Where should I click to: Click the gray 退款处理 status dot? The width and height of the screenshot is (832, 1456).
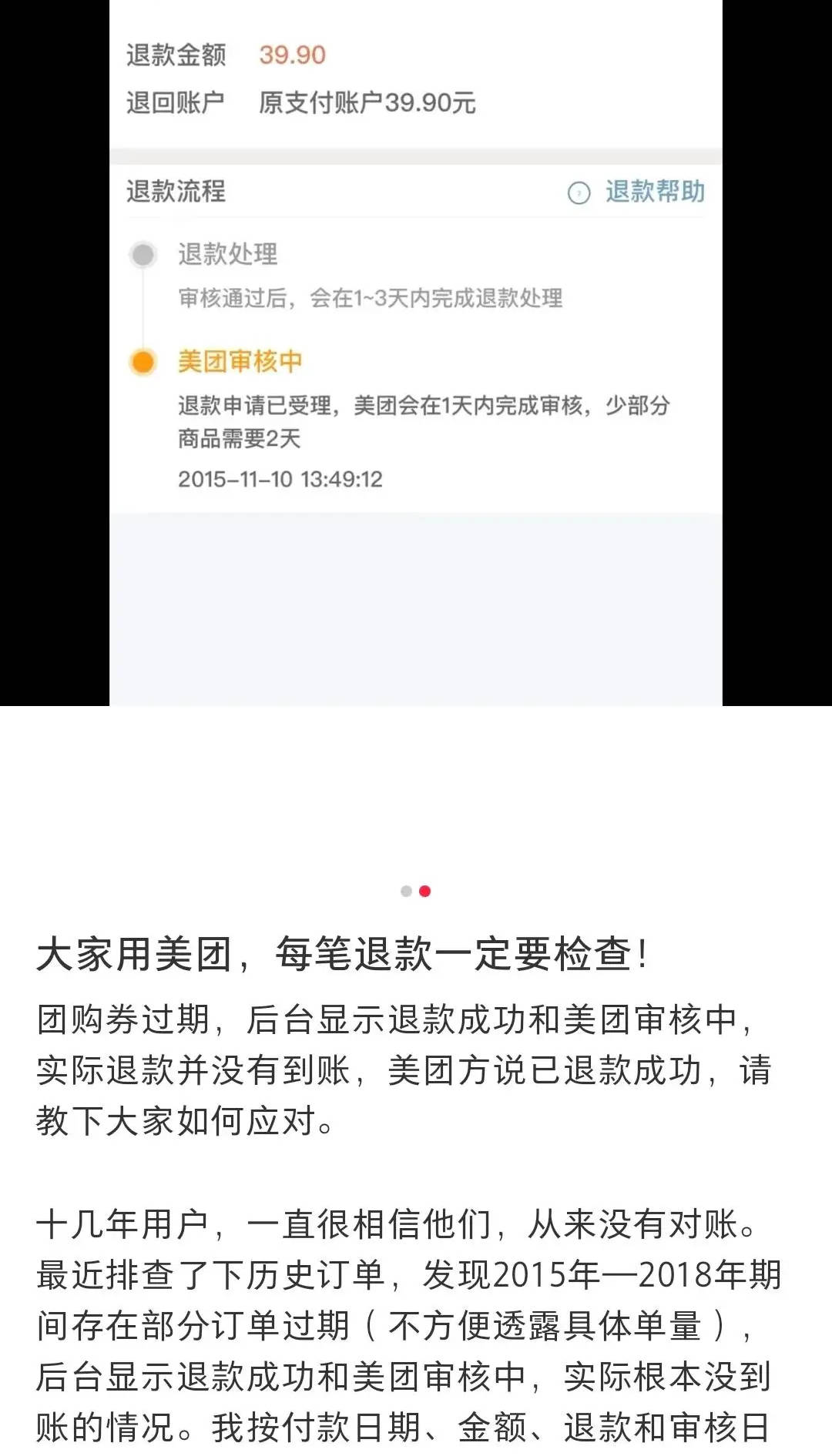pyautogui.click(x=142, y=253)
